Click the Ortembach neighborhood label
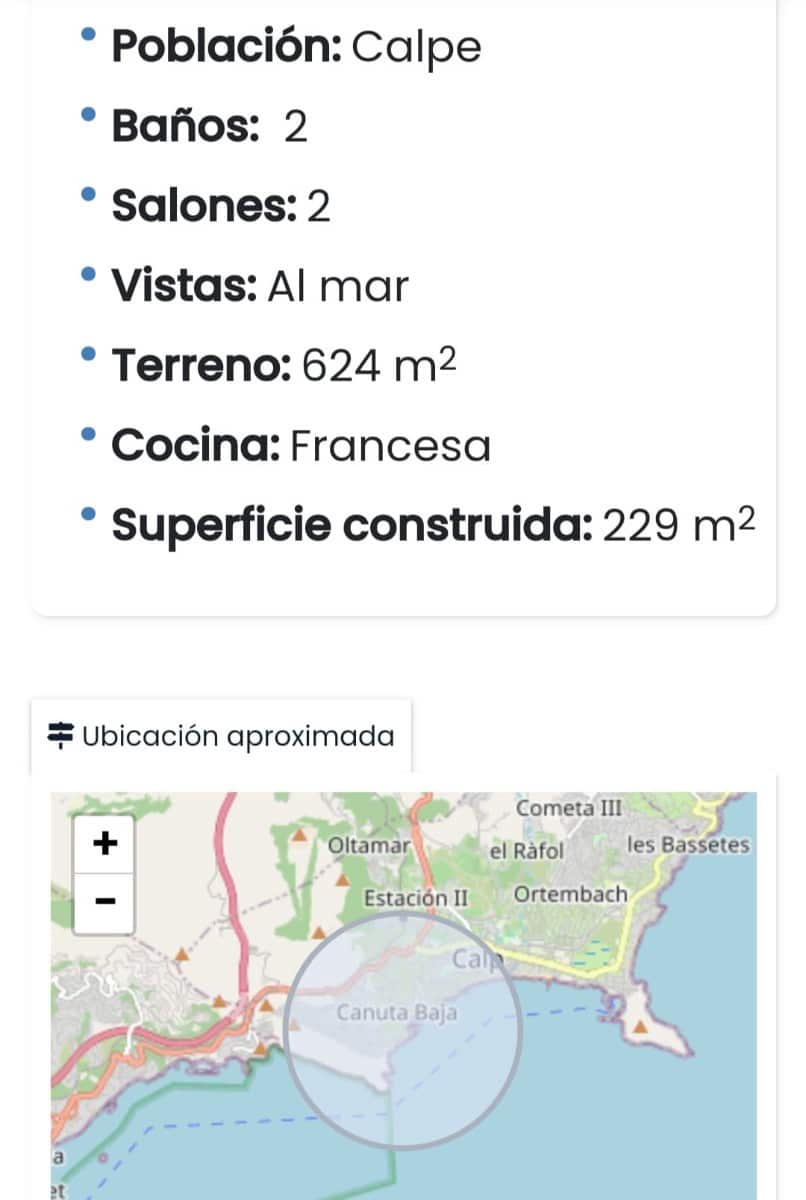 tap(571, 895)
